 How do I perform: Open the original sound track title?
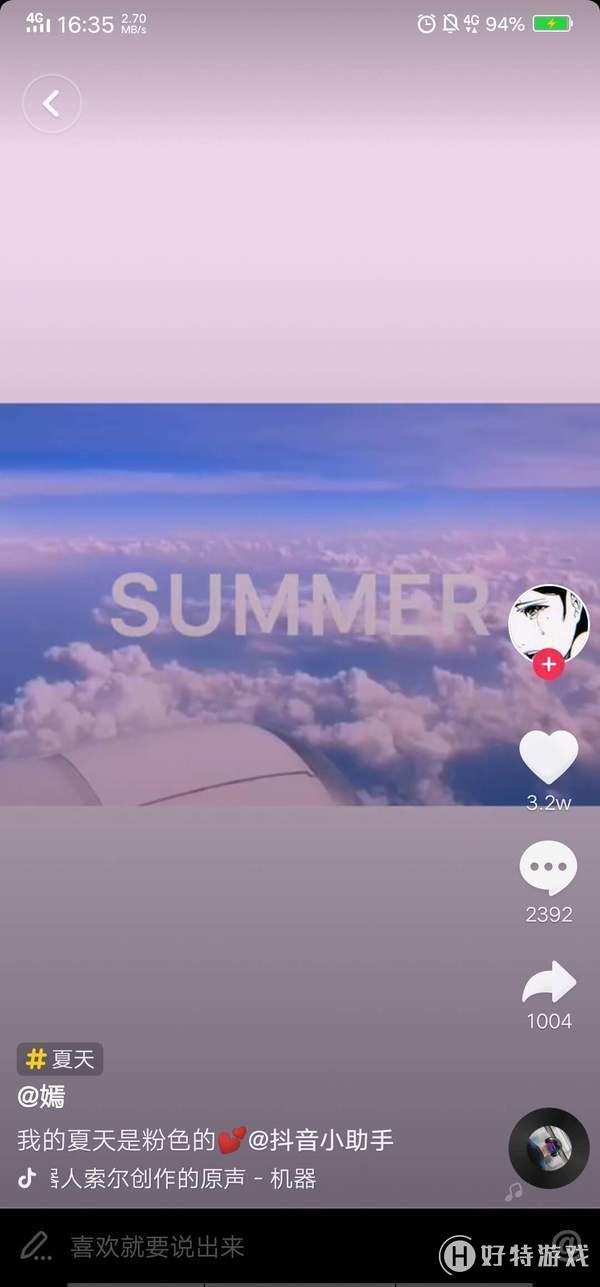[182, 1179]
